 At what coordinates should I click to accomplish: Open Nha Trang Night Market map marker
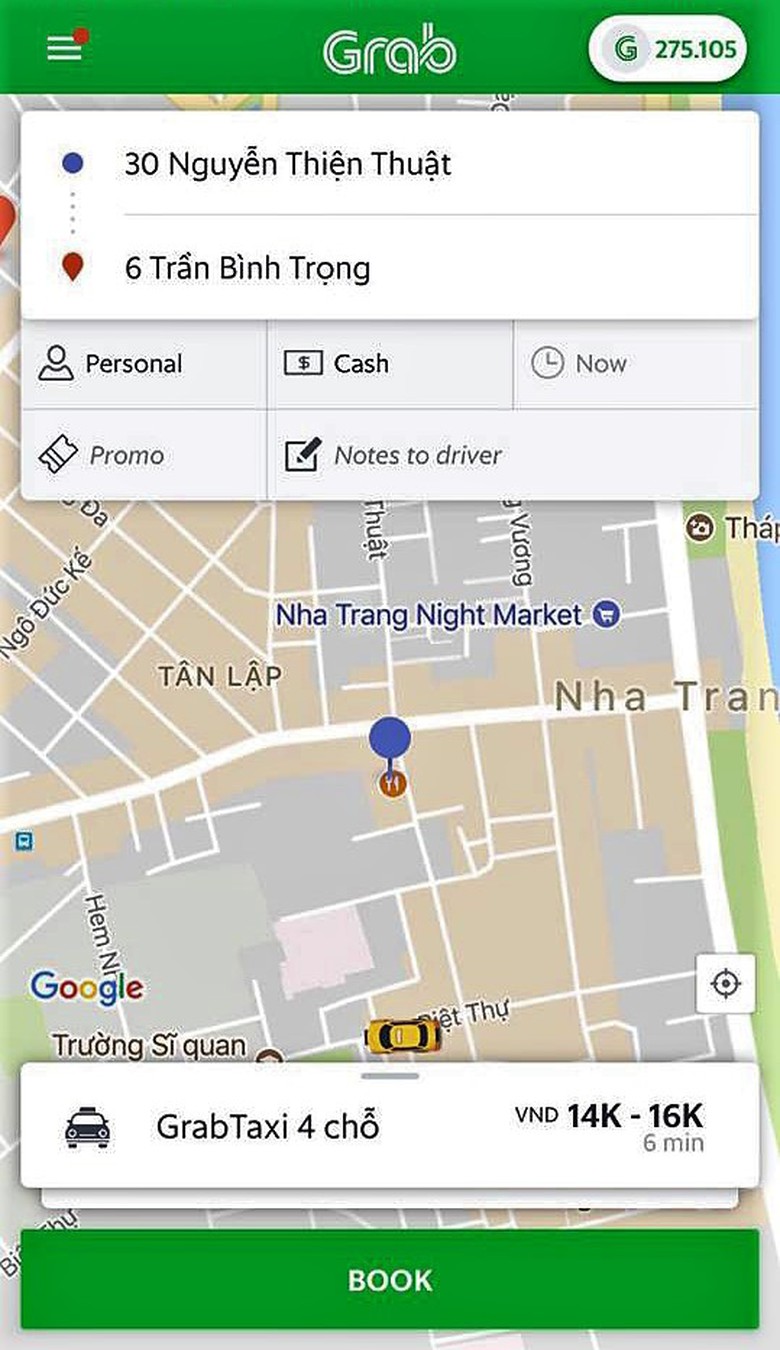click(x=606, y=614)
